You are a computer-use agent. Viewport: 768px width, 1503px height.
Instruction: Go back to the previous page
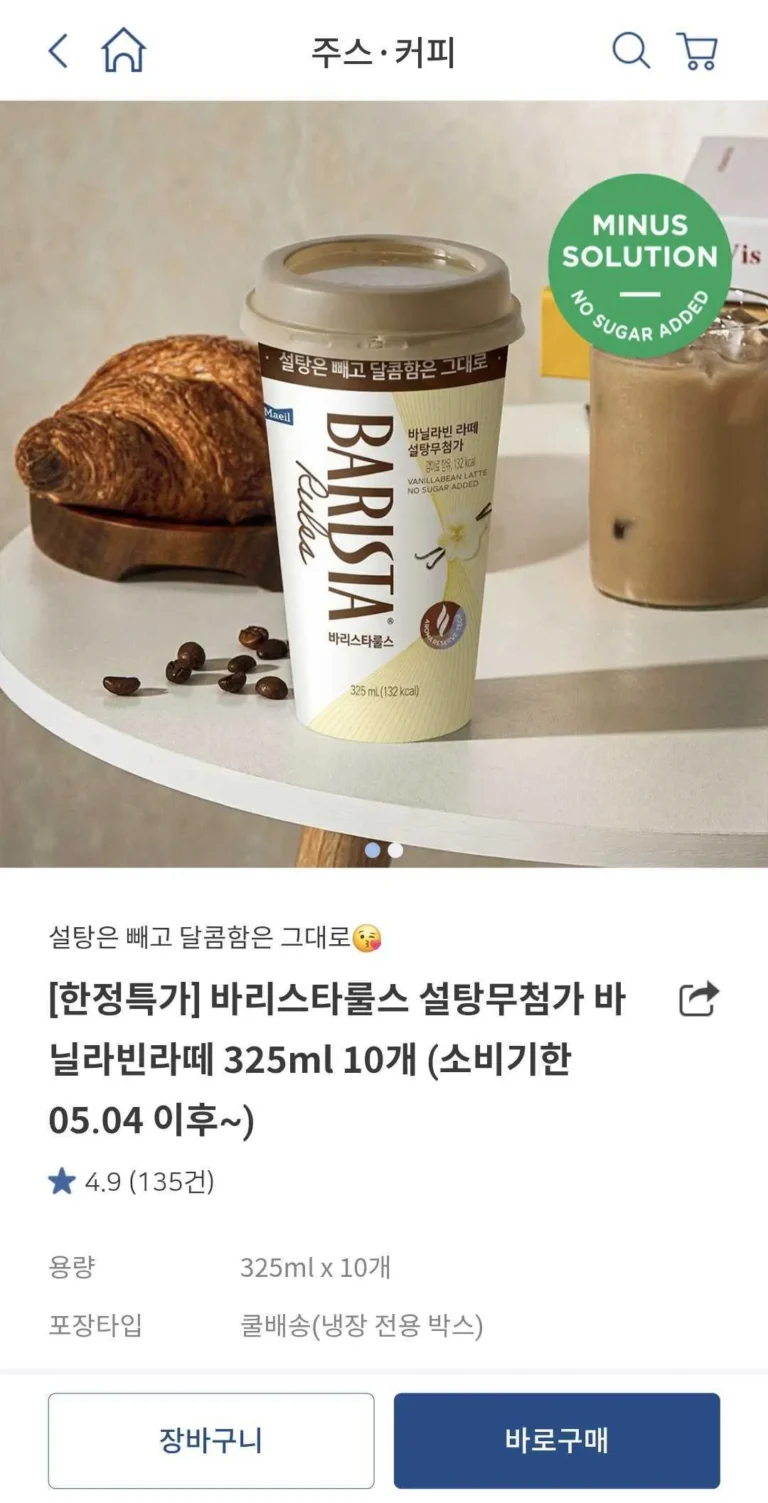point(59,50)
